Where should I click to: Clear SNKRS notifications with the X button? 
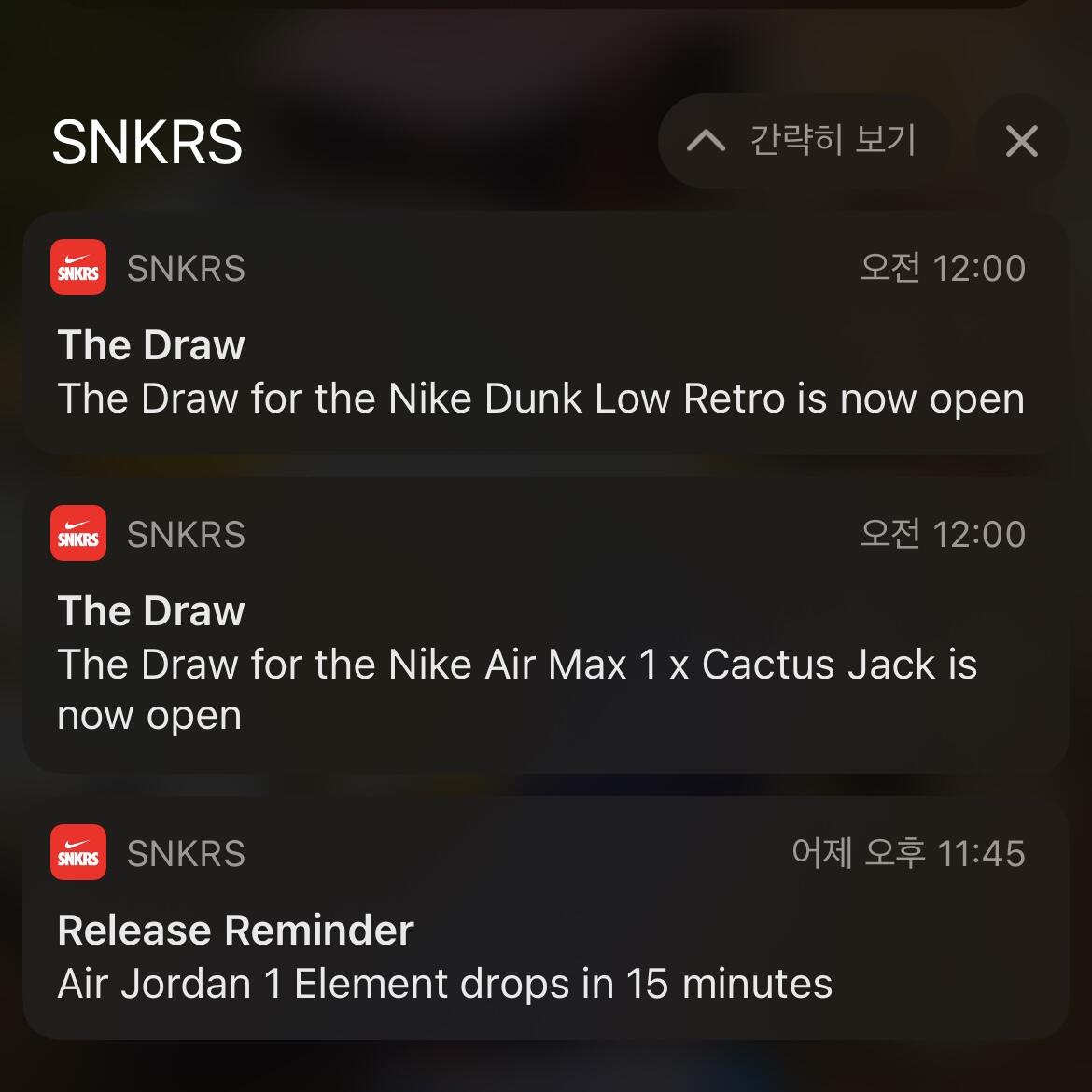tap(1022, 141)
